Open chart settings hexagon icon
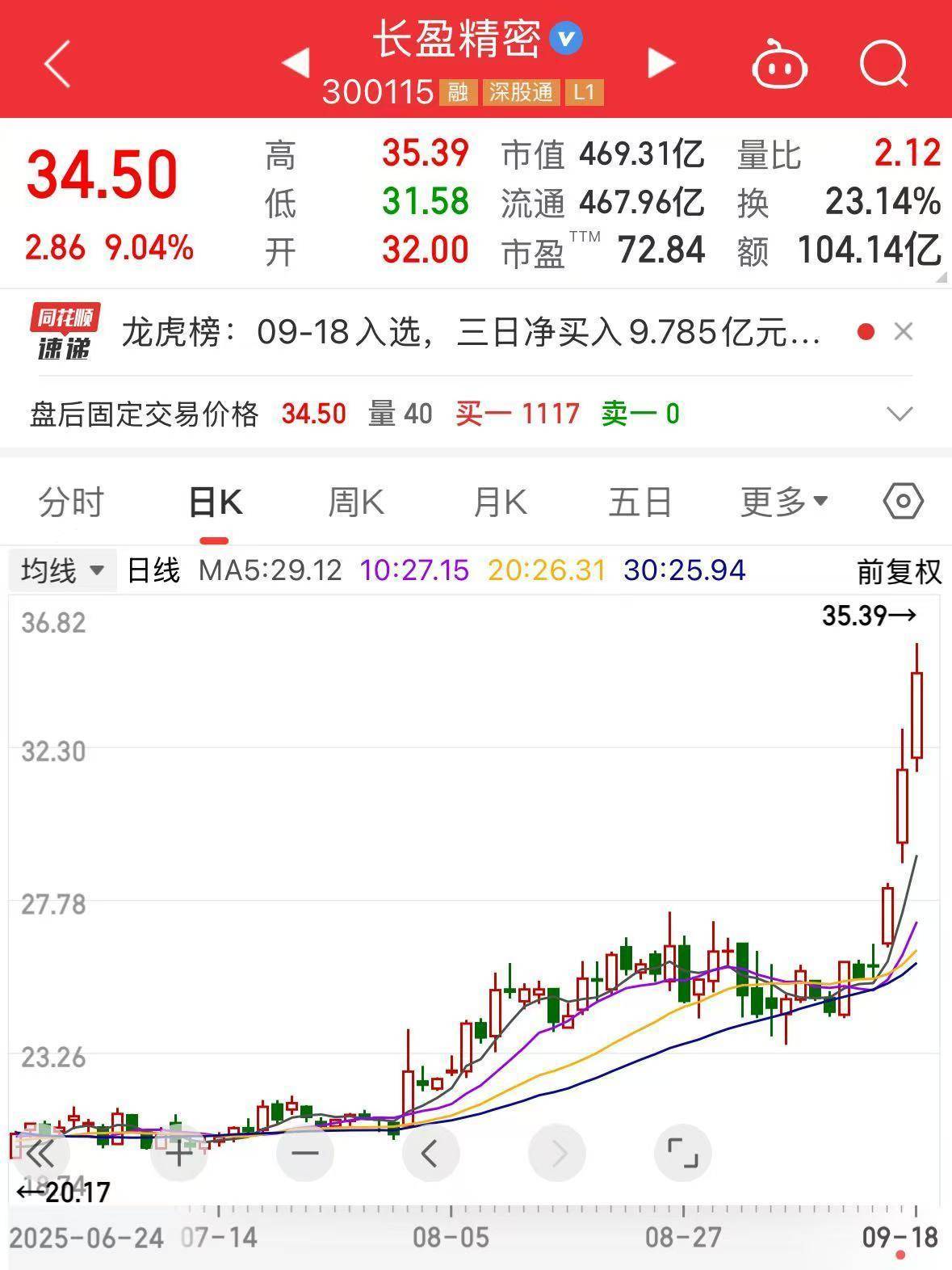The image size is (952, 1270). (903, 502)
